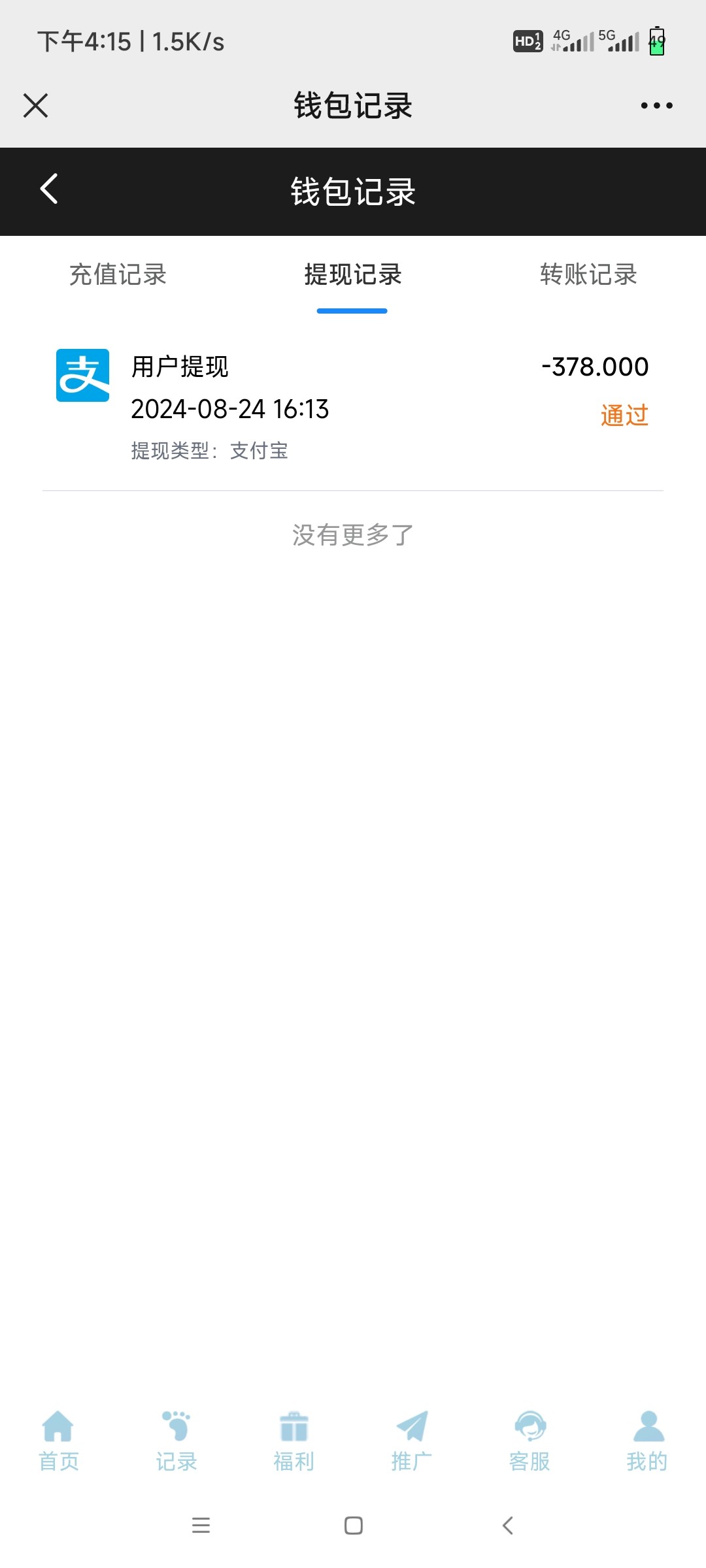Select the 提现记录 tab
The image size is (706, 1568).
pyautogui.click(x=352, y=274)
